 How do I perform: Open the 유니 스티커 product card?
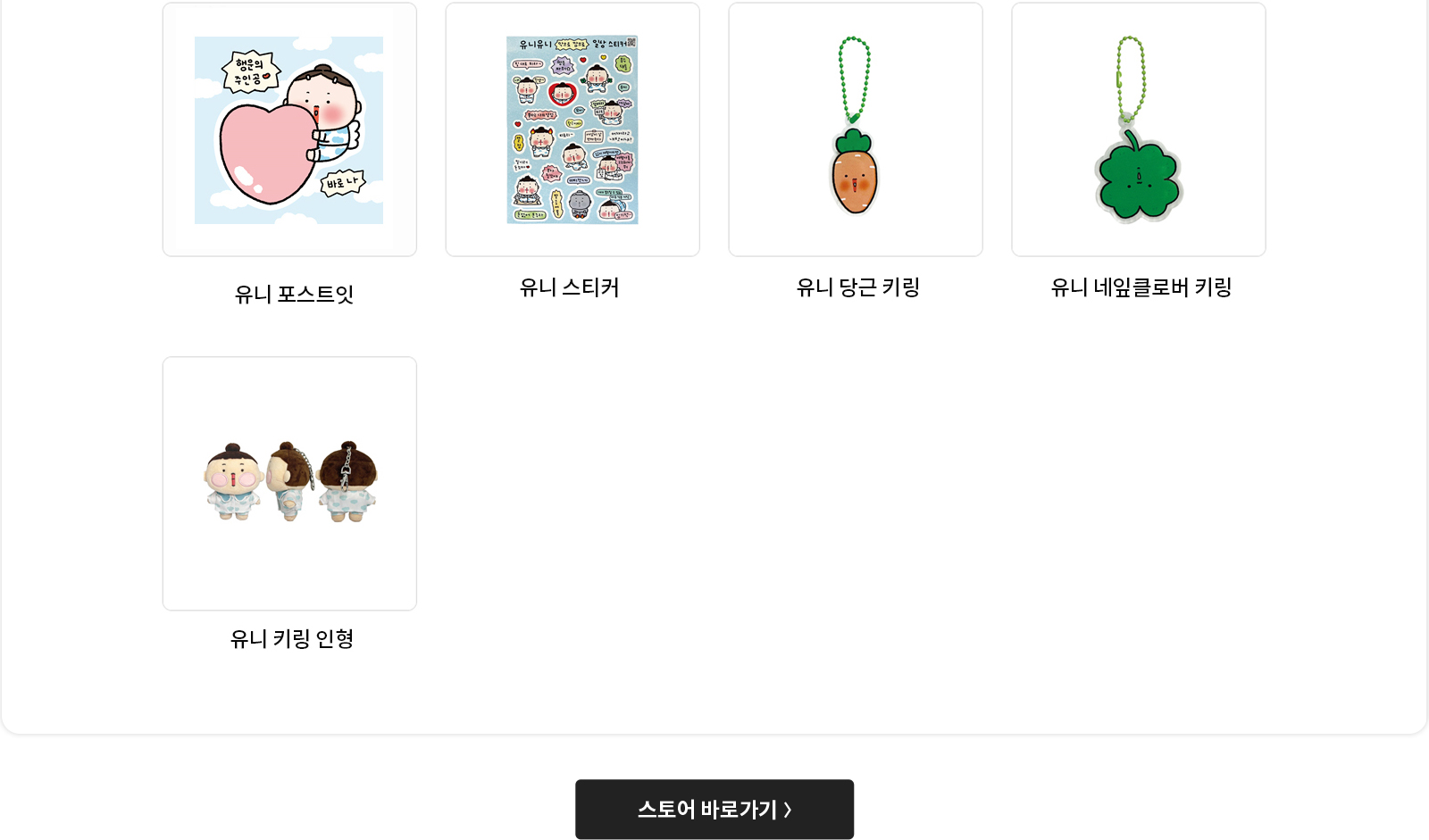pos(572,130)
